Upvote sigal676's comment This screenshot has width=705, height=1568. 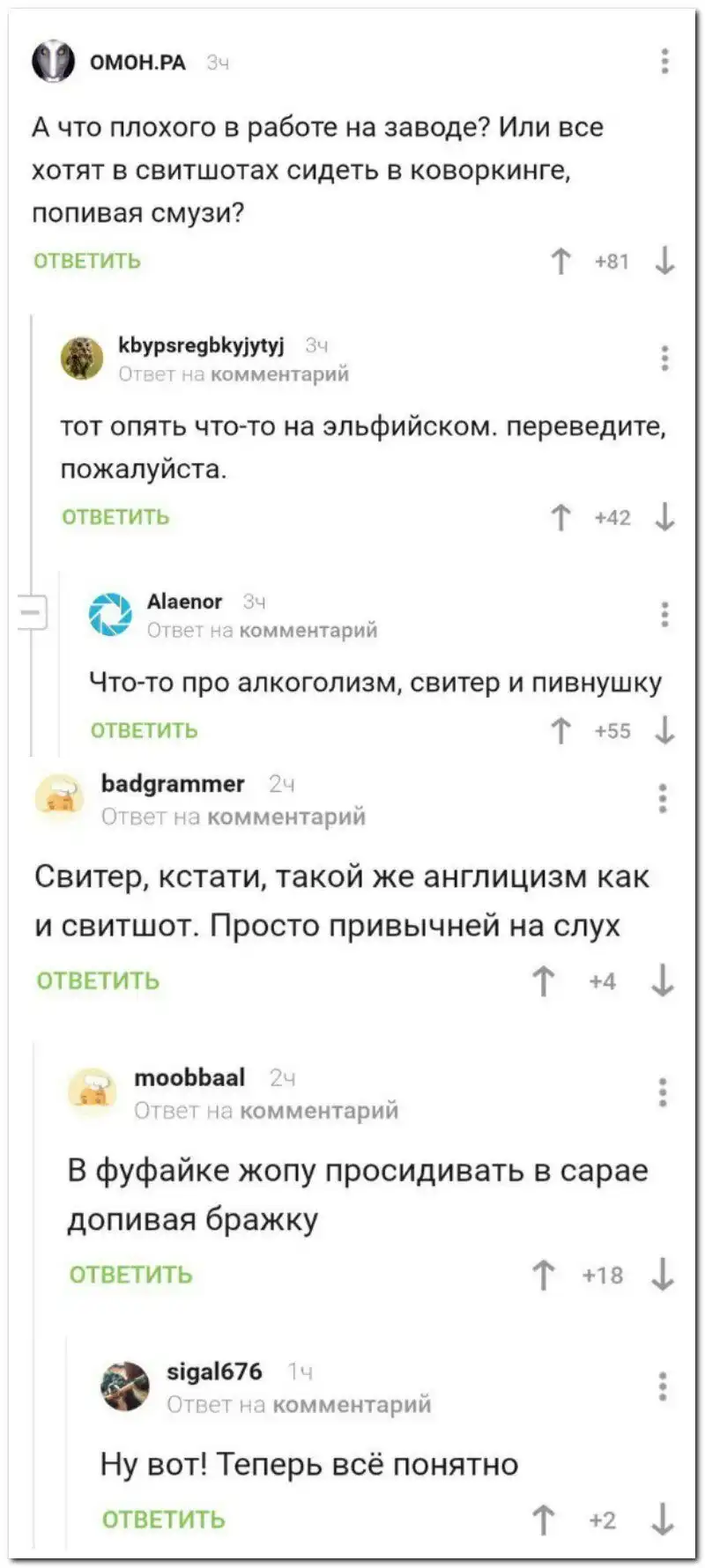point(545,1520)
